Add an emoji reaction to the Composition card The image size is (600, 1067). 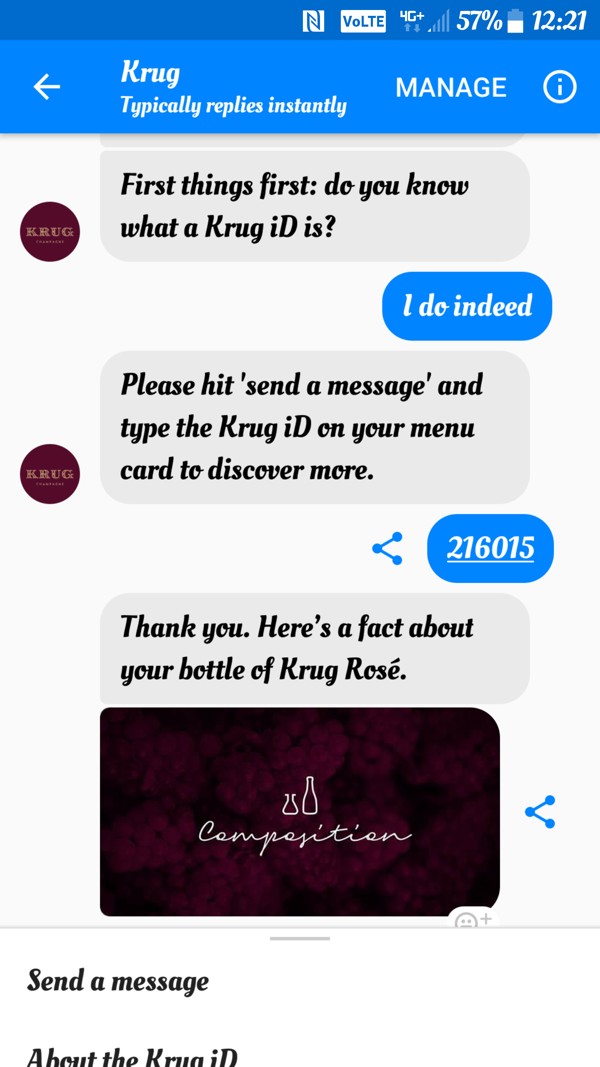pos(472,920)
